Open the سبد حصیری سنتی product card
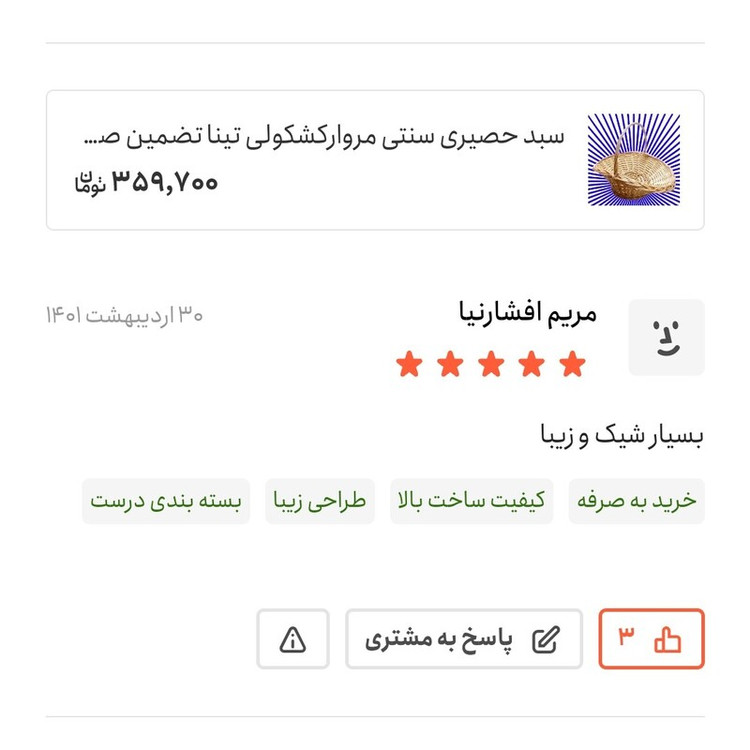The image size is (750, 750). tap(375, 160)
